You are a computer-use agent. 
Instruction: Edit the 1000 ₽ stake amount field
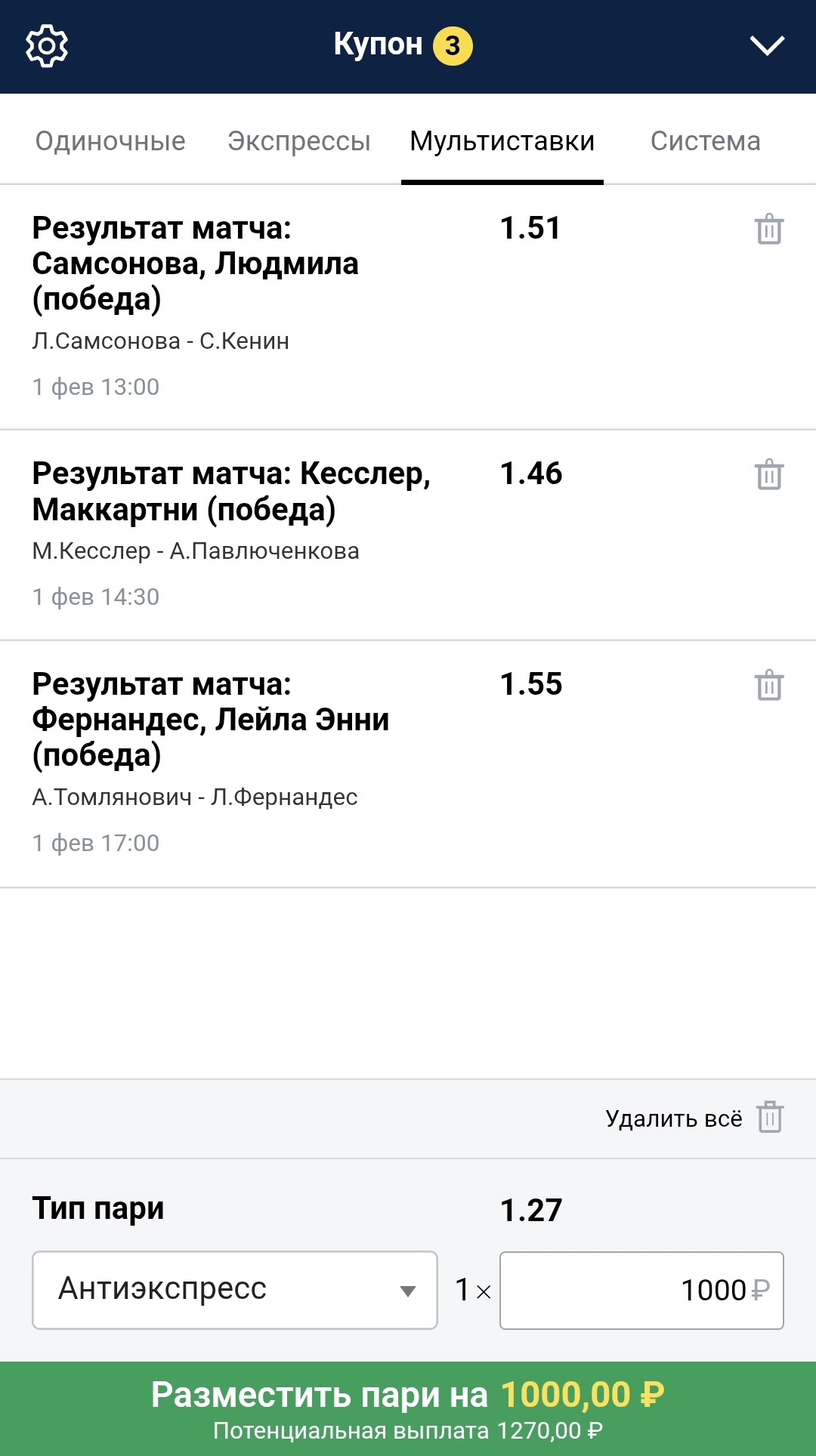point(641,1290)
